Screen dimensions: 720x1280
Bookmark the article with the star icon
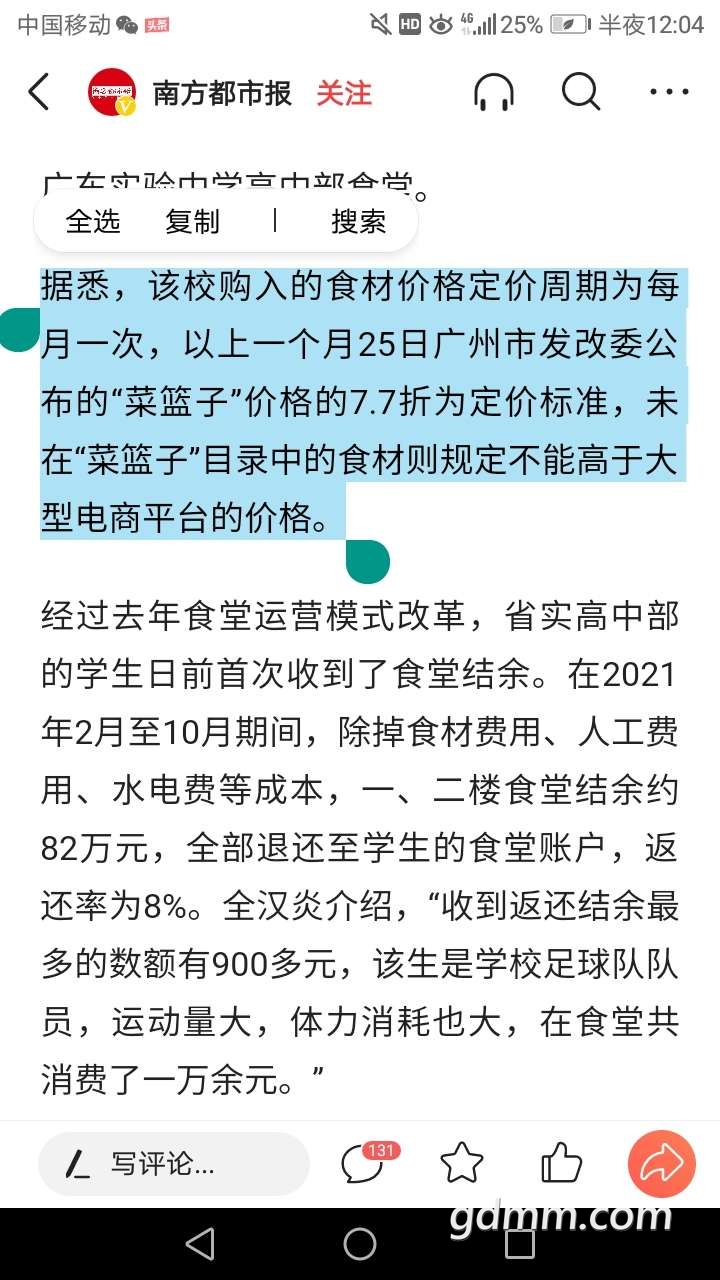[x=461, y=1164]
